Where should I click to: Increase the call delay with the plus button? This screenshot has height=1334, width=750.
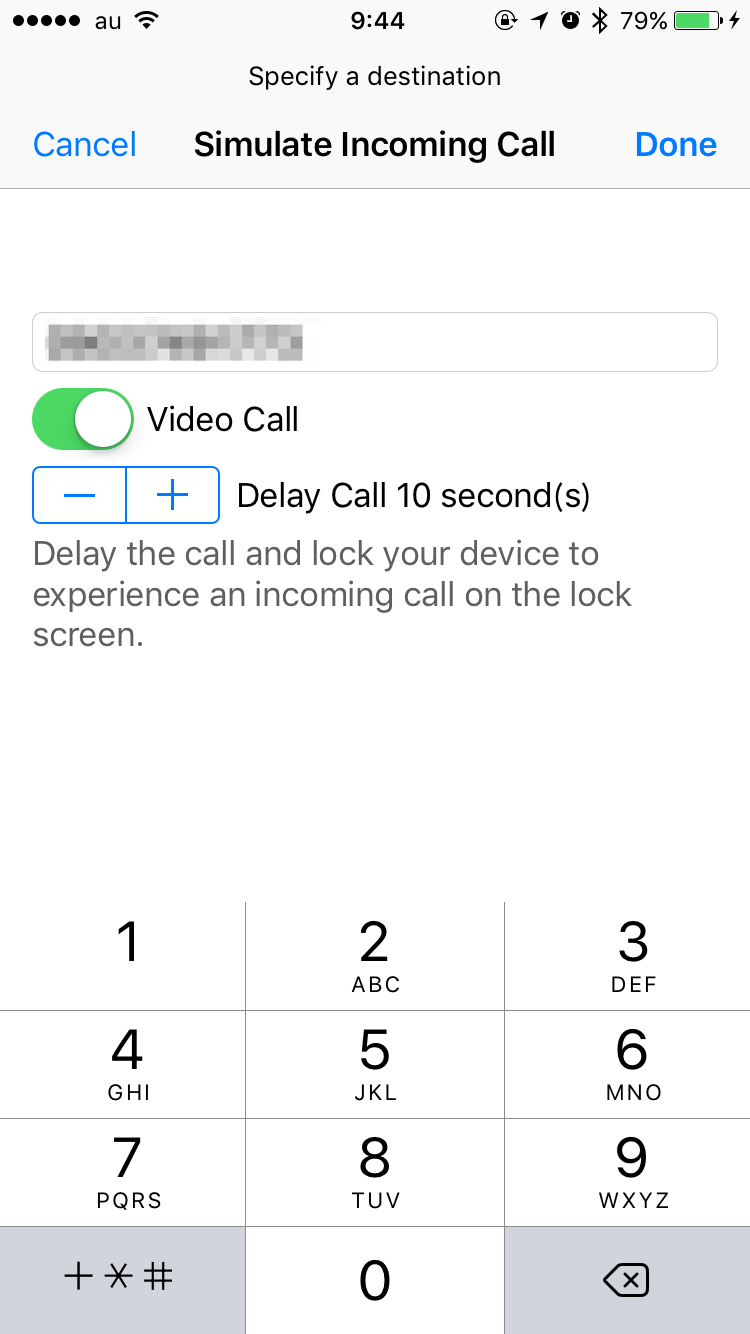(x=172, y=494)
